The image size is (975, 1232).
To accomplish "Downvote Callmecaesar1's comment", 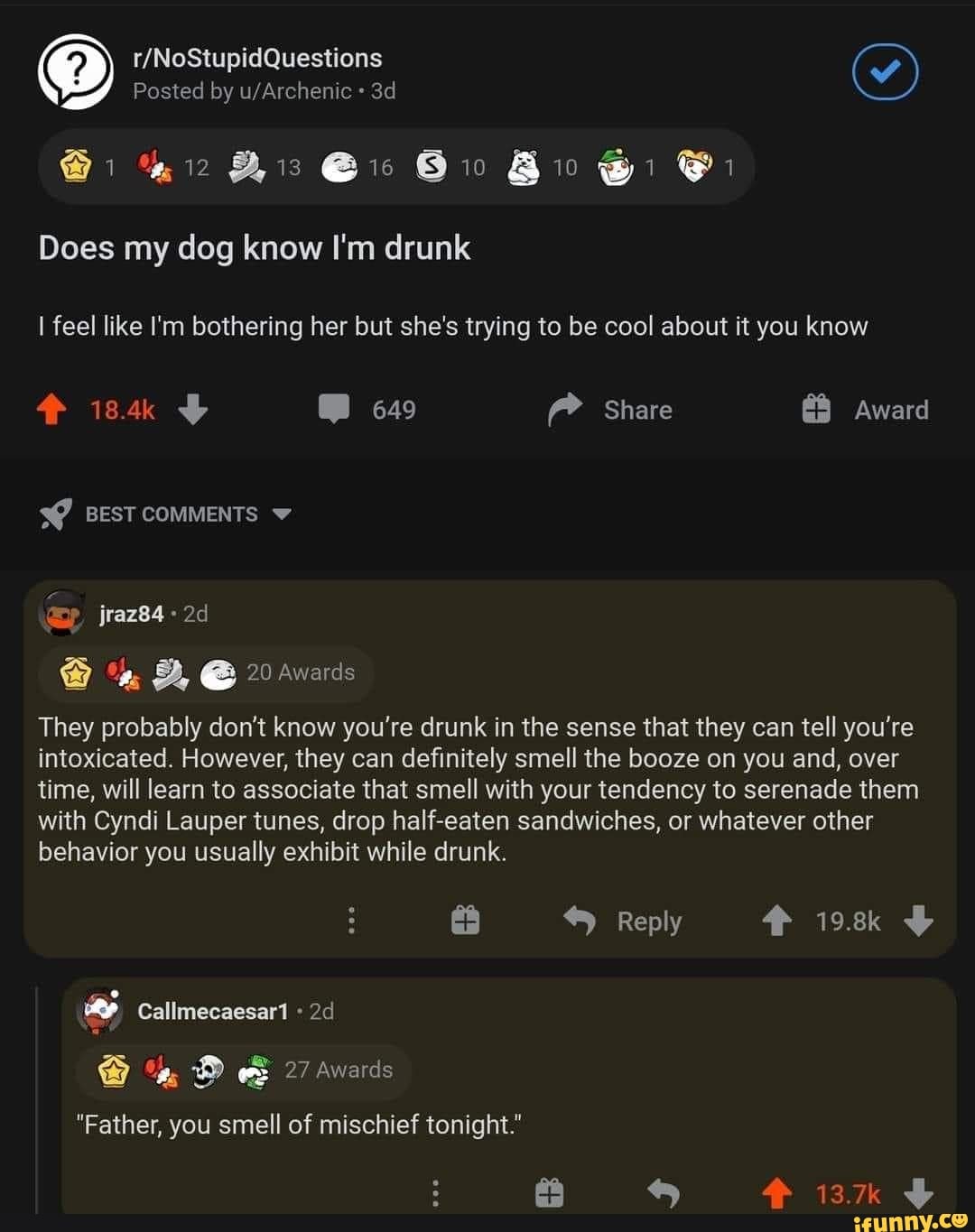I will (x=918, y=1193).
